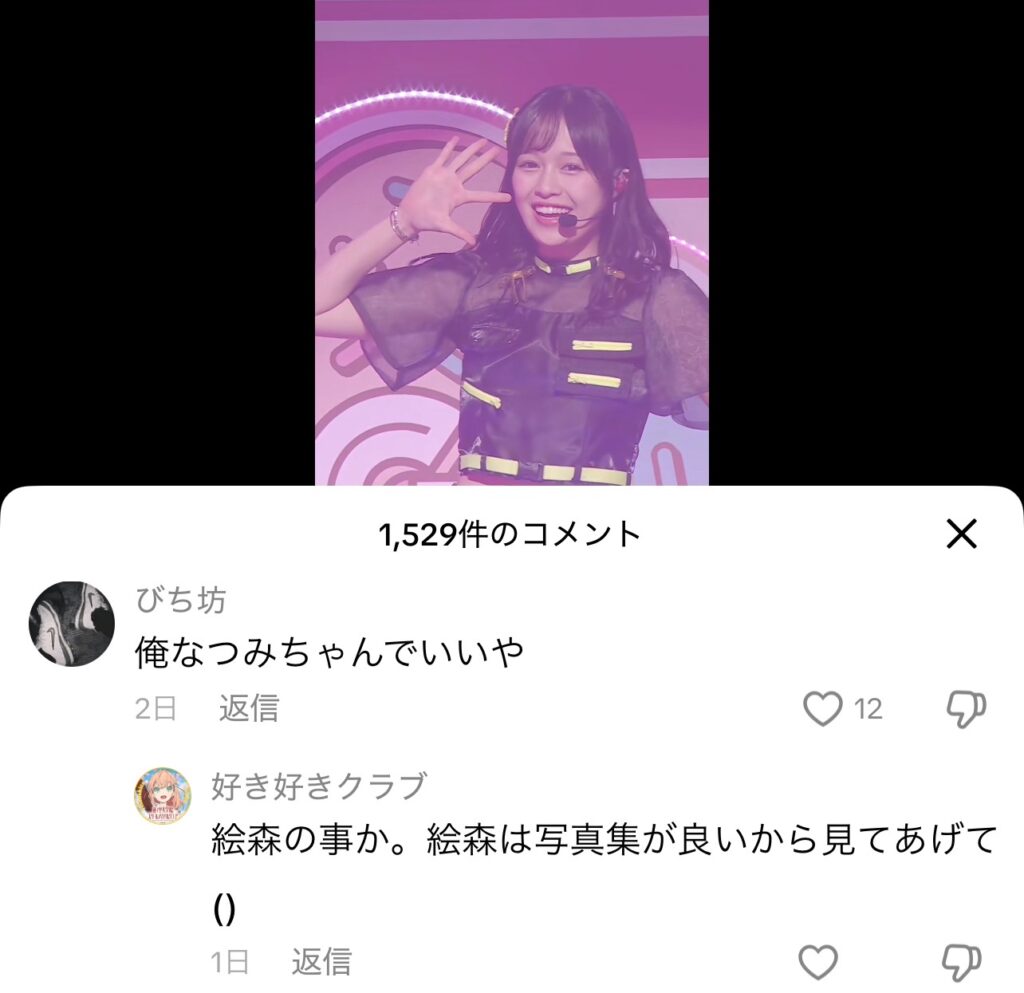Like the comment by びち坊
This screenshot has width=1024, height=993.
[x=823, y=709]
